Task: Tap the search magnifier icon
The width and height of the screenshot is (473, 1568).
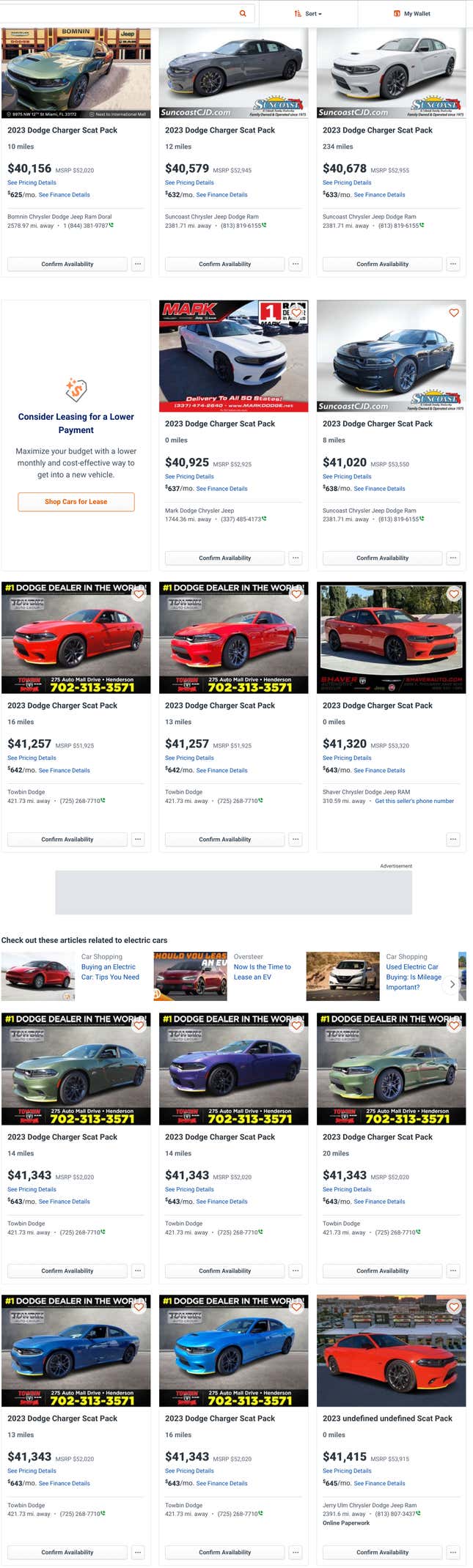Action: (x=243, y=13)
